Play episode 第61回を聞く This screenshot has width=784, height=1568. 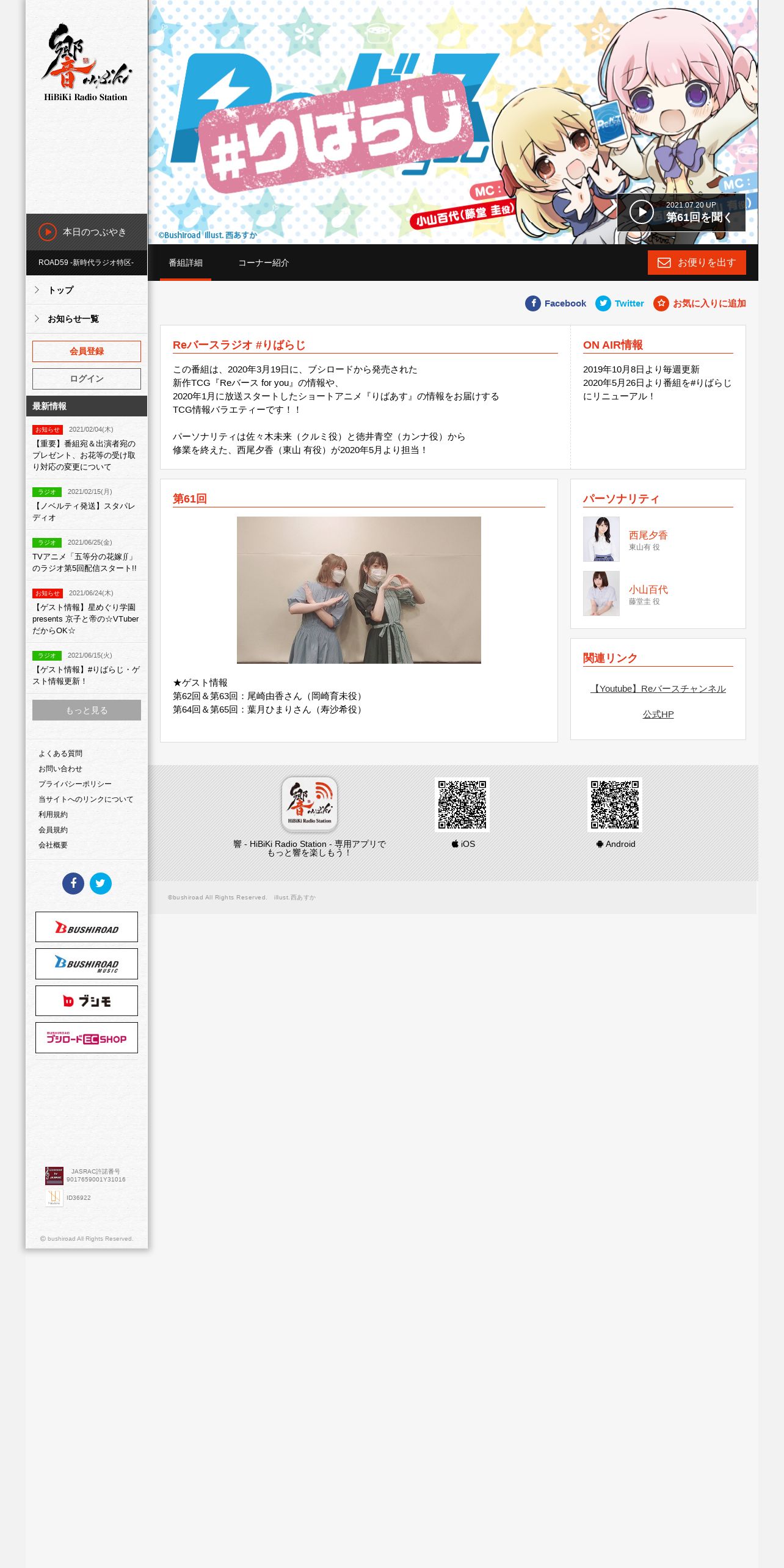point(681,212)
